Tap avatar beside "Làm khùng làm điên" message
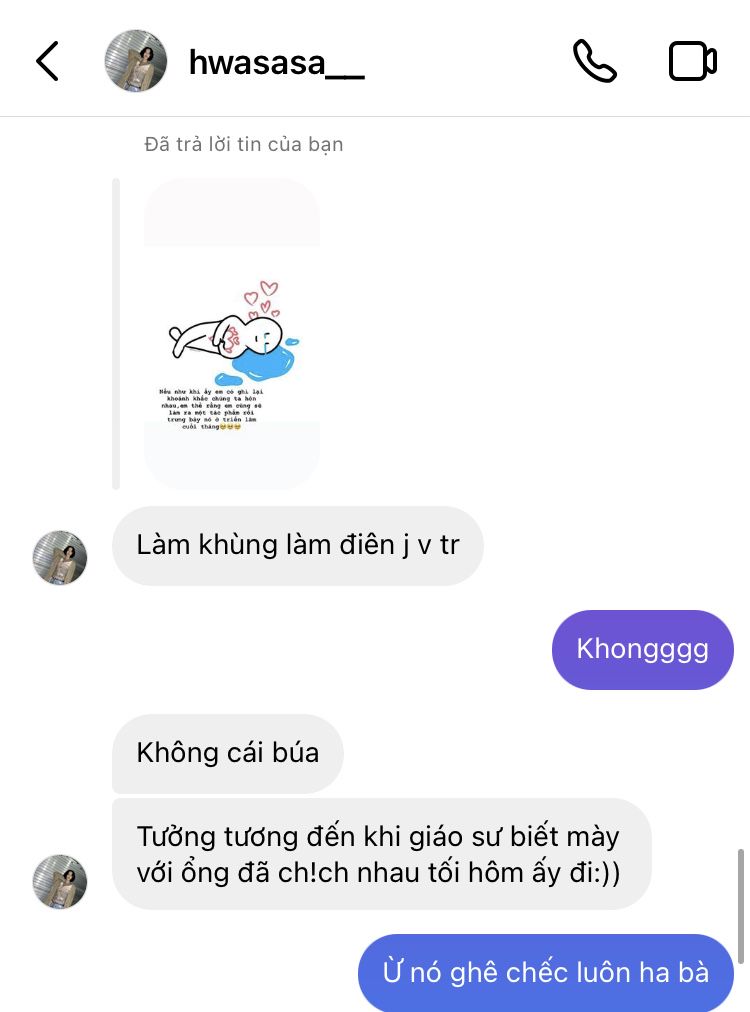 [x=60, y=558]
